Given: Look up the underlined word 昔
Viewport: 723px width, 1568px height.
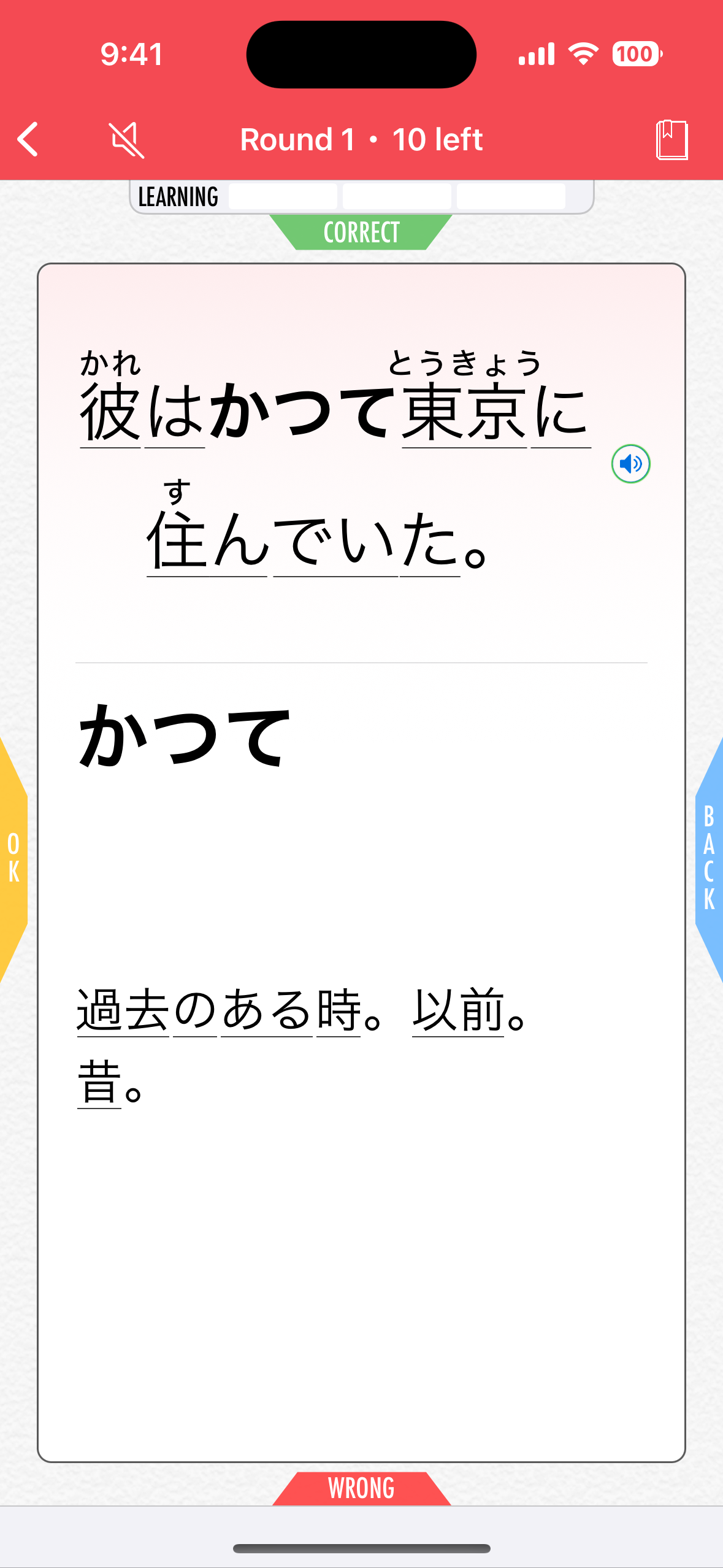Looking at the screenshot, I should [x=99, y=1082].
